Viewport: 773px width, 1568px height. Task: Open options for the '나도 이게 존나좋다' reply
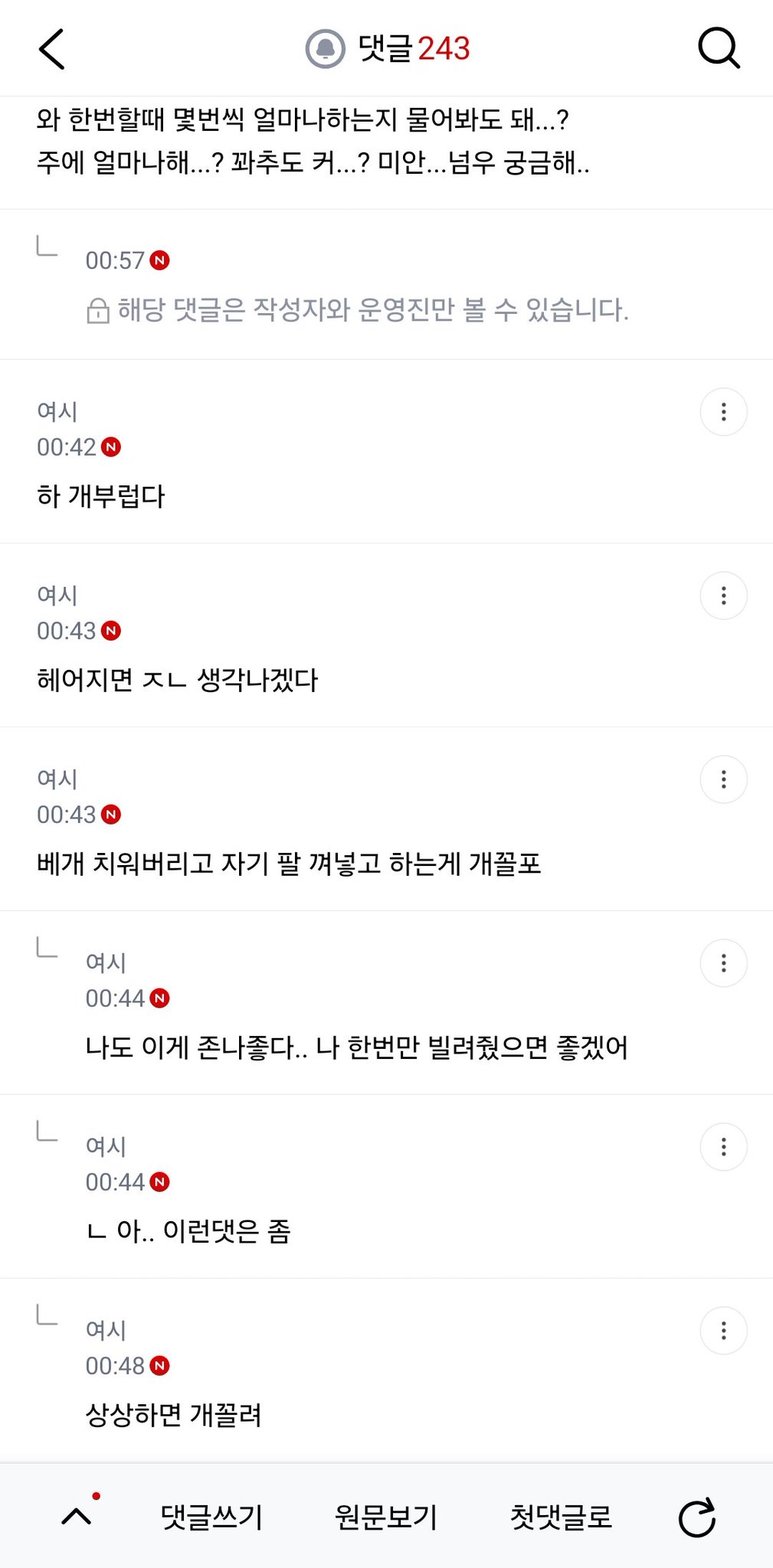pos(723,963)
